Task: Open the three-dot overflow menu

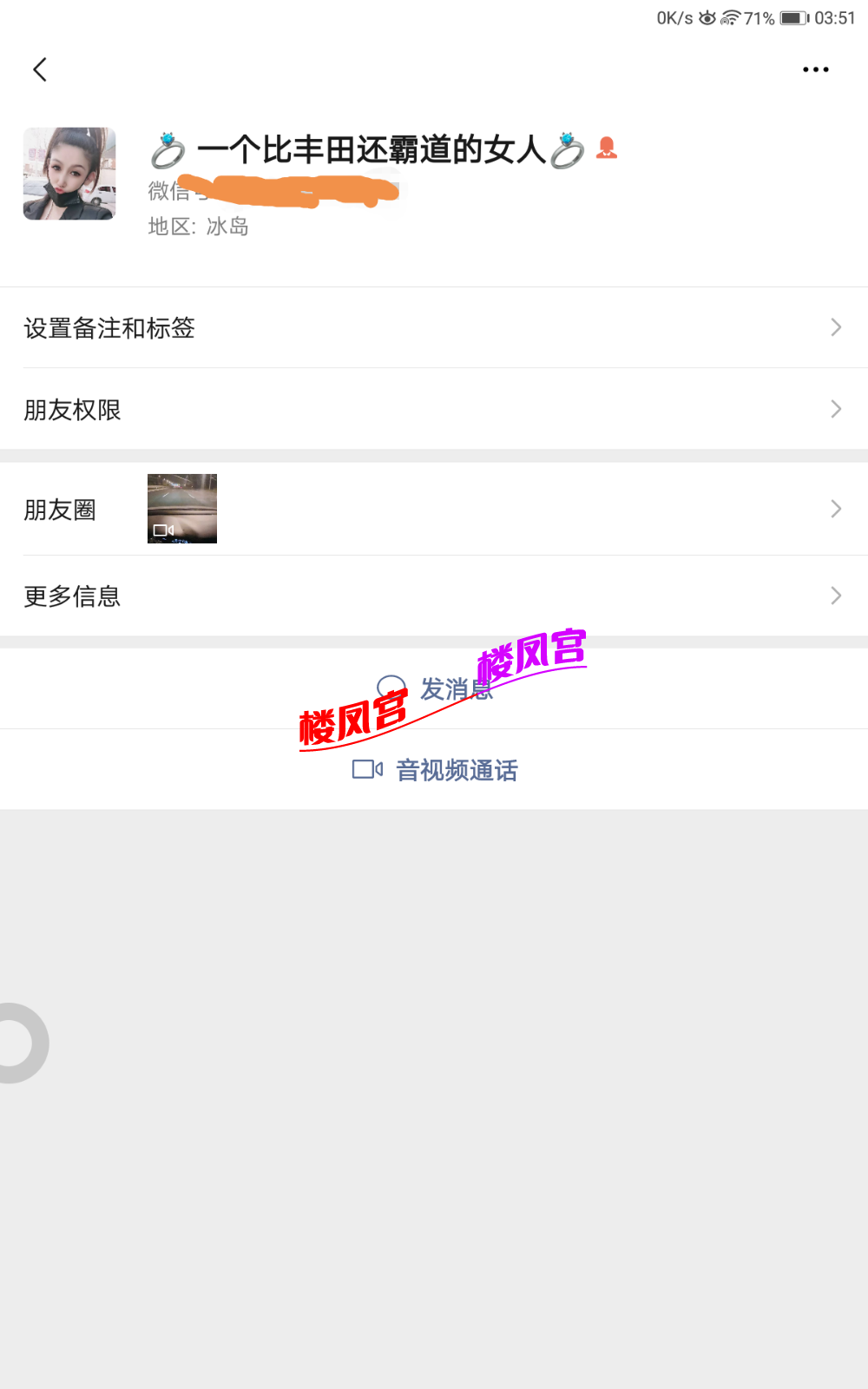Action: 815,69
